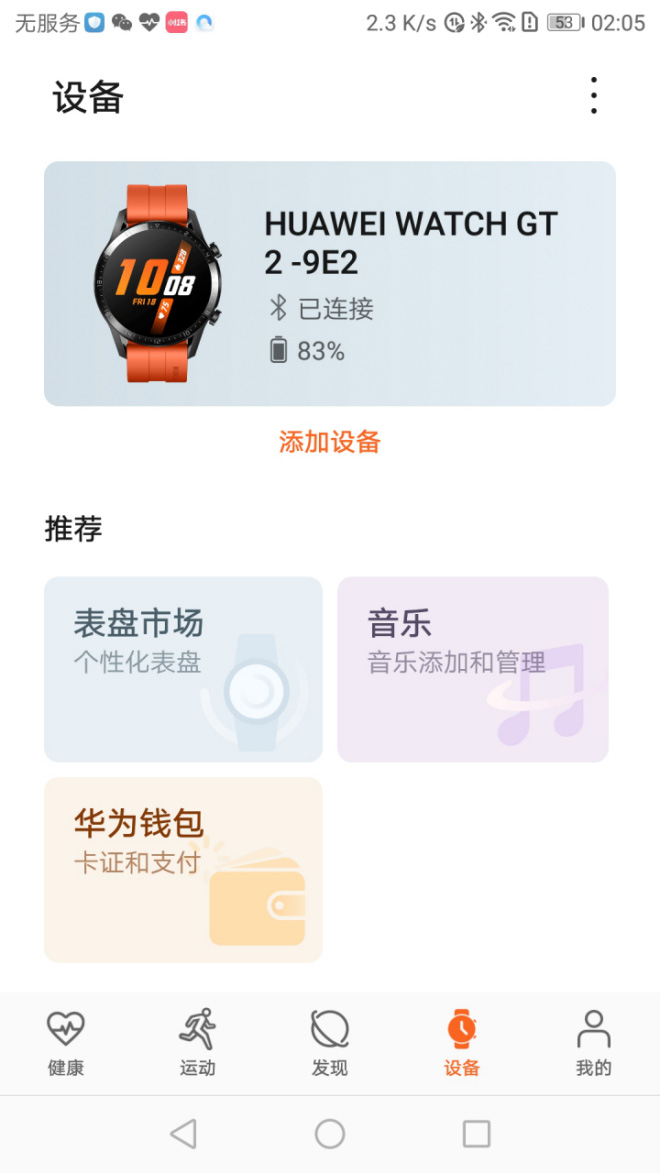Select the 设备 tab

(x=461, y=1043)
